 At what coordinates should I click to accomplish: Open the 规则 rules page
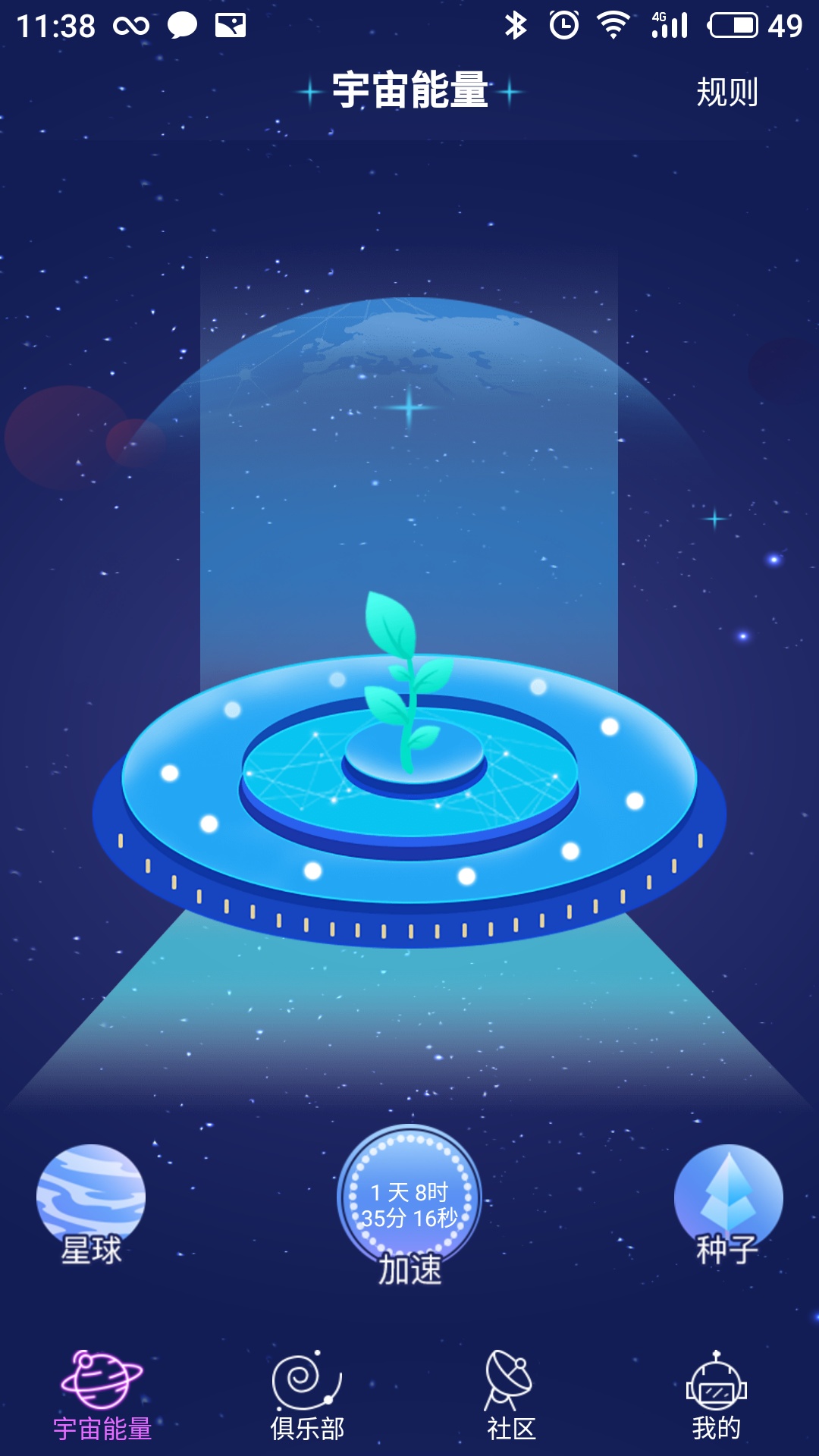click(x=726, y=93)
